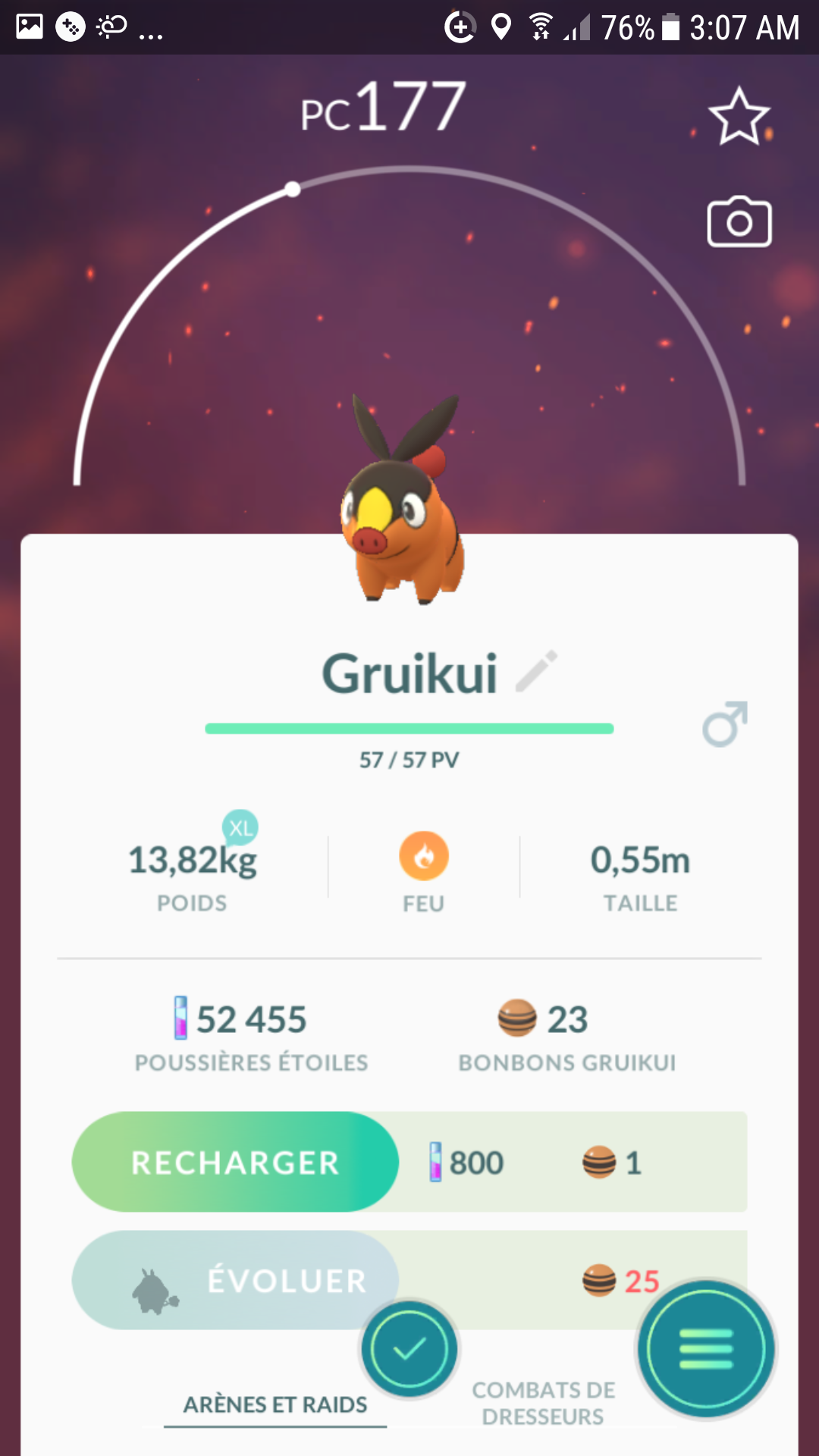Image resolution: width=819 pixels, height=1456 pixels.
Task: Open the round green hamburger menu
Action: pyautogui.click(x=706, y=1349)
